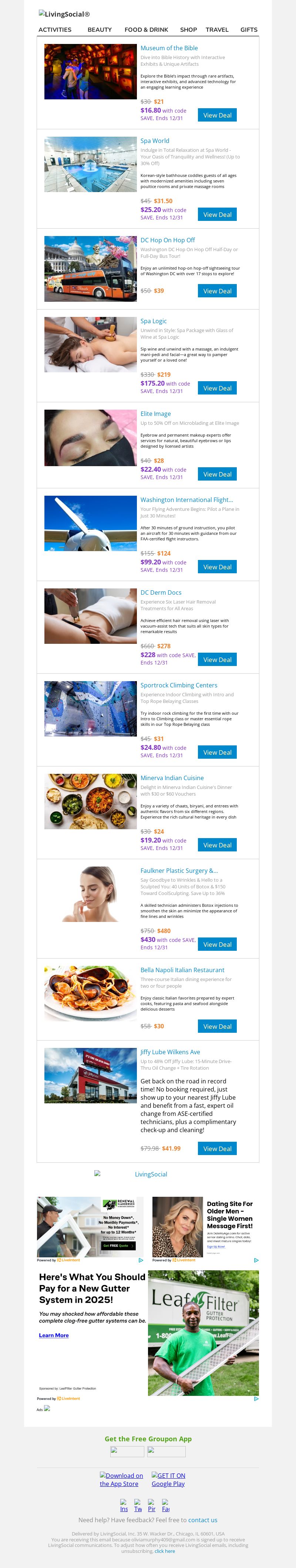View Deal for Jiffy Lube Wilkens Ave

(x=217, y=1149)
